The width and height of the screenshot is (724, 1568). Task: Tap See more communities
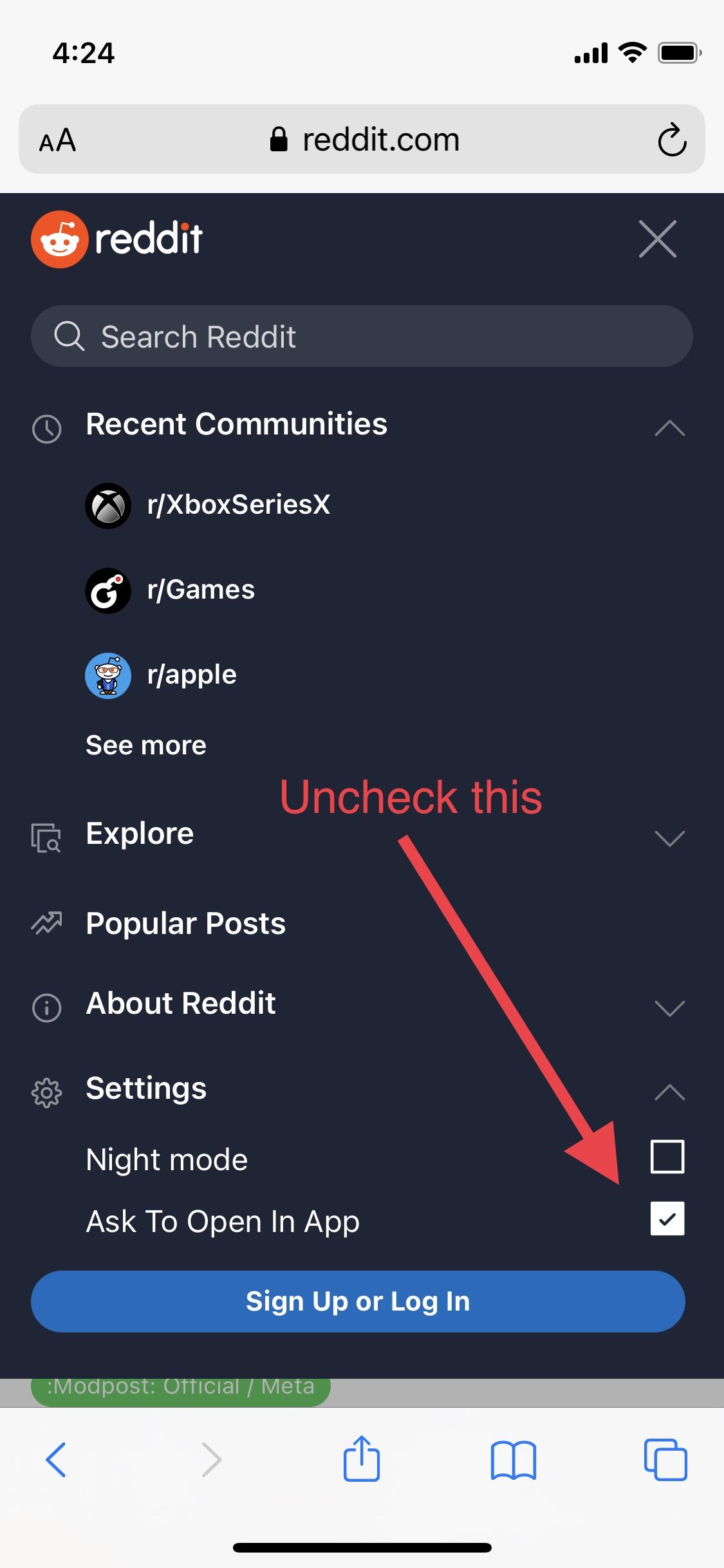146,745
